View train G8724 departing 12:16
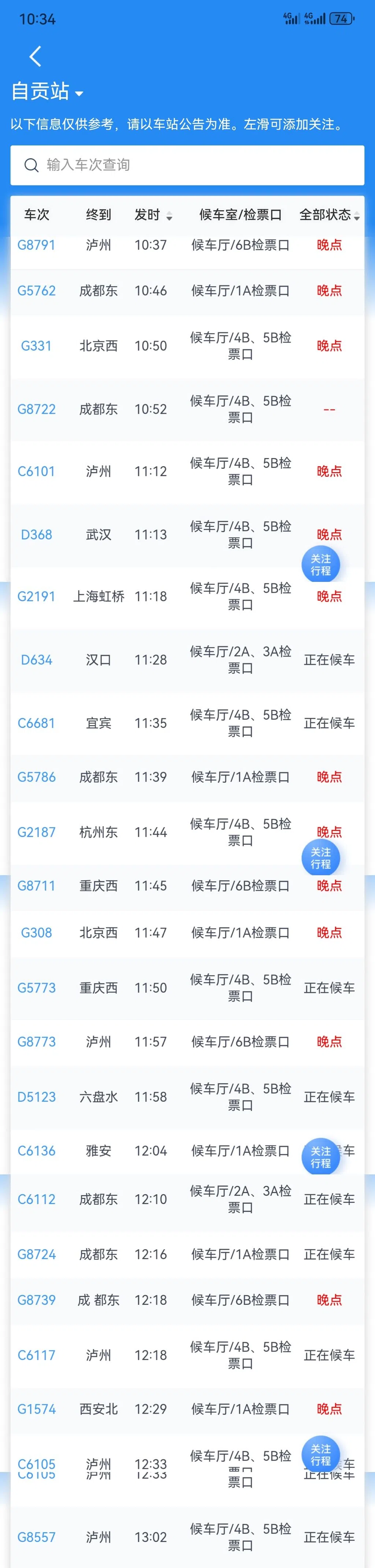This screenshot has height=1568, width=375. point(37,1254)
